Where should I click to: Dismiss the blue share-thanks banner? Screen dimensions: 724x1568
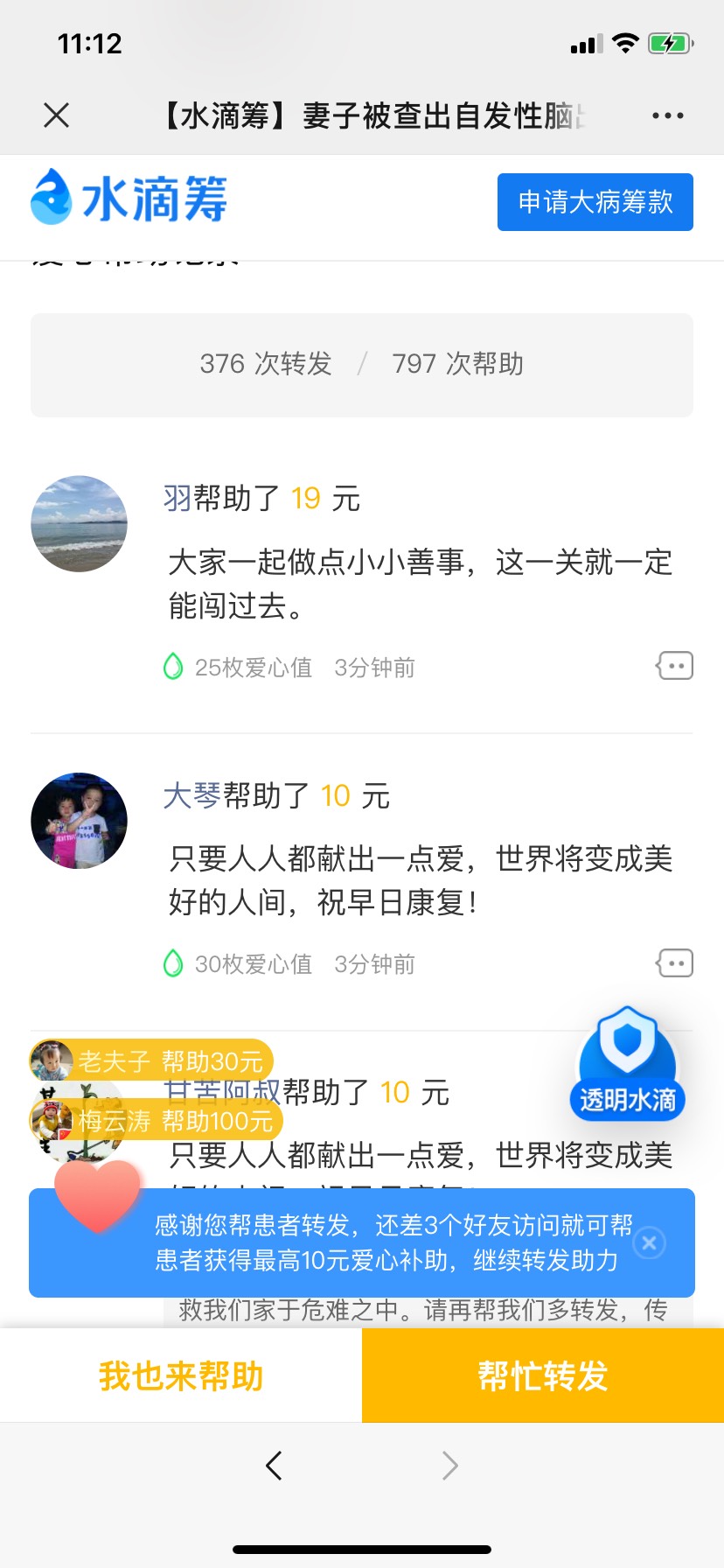650,1242
